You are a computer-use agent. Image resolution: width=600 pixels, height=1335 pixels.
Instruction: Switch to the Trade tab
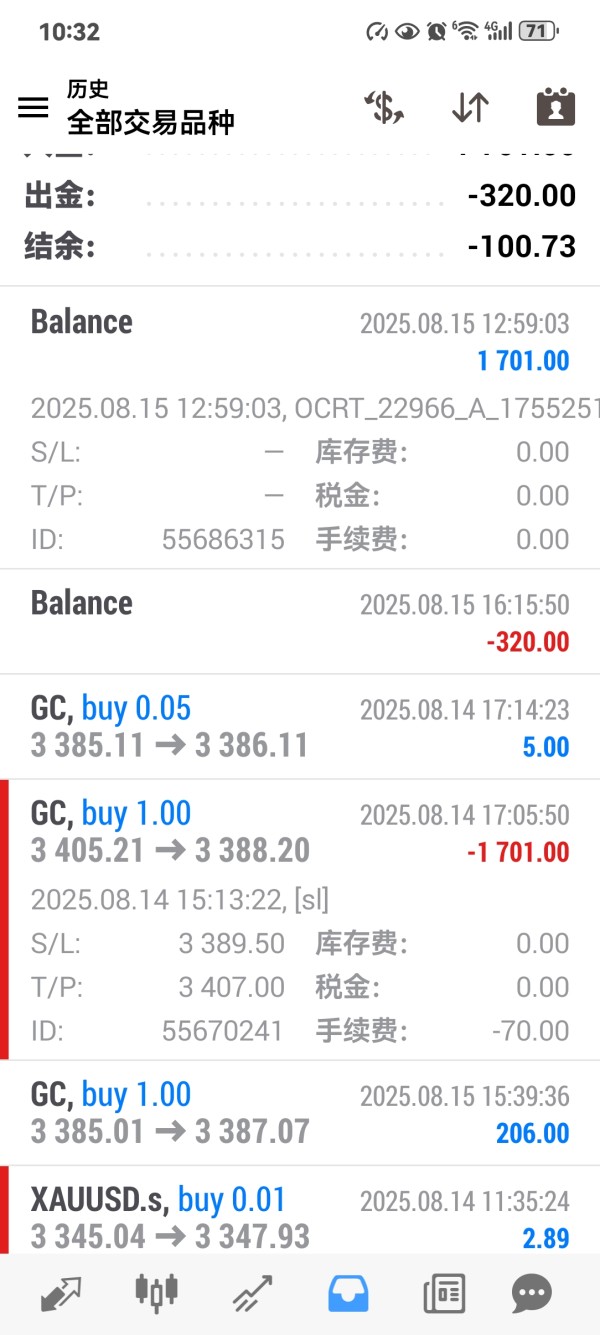coord(252,1294)
